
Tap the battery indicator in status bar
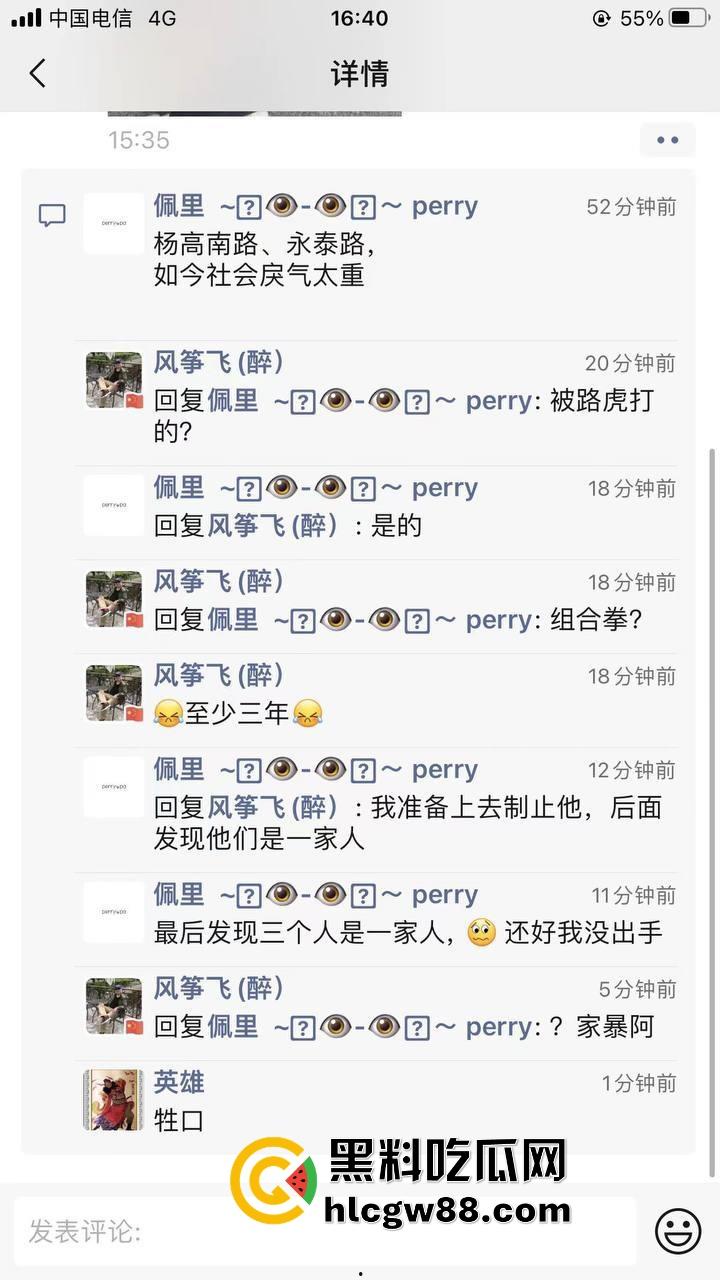(x=690, y=17)
